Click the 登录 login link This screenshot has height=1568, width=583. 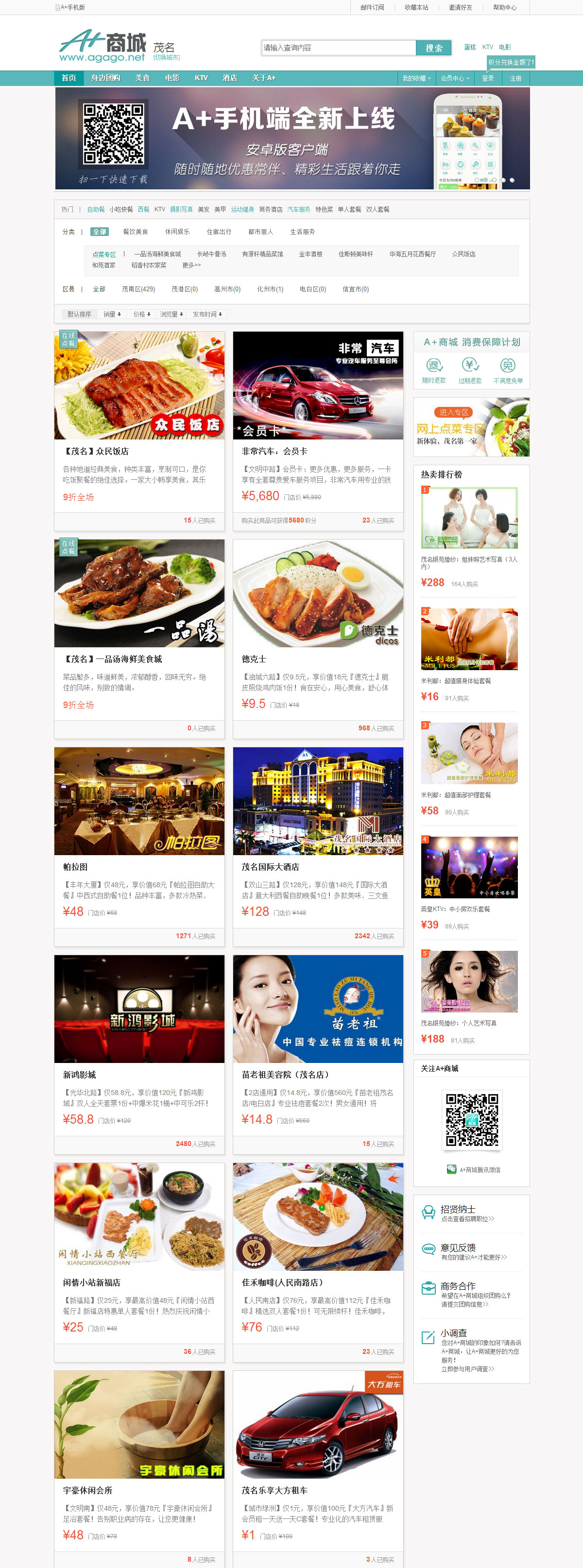487,79
